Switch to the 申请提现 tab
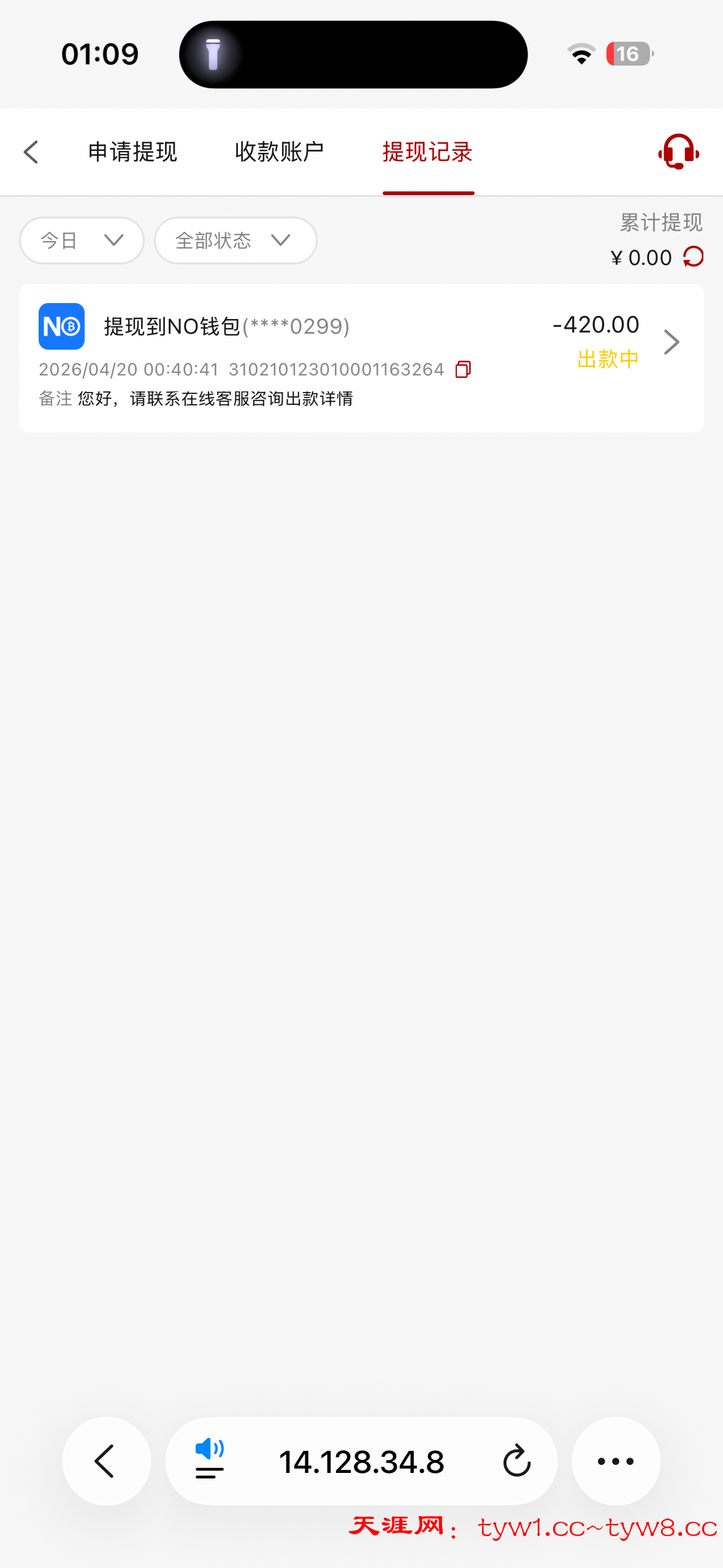This screenshot has height=1568, width=723. pyautogui.click(x=132, y=152)
